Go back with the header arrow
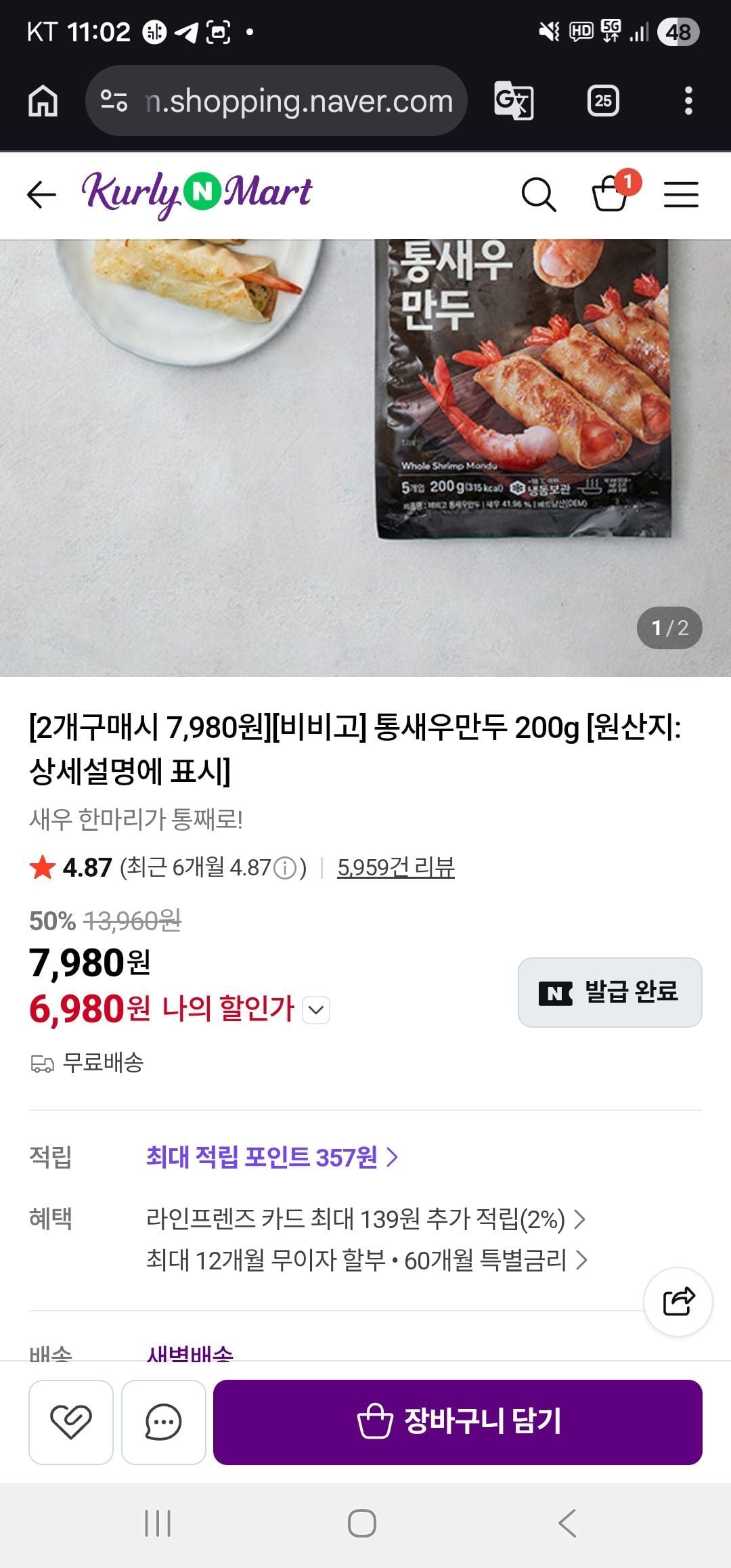 [41, 195]
